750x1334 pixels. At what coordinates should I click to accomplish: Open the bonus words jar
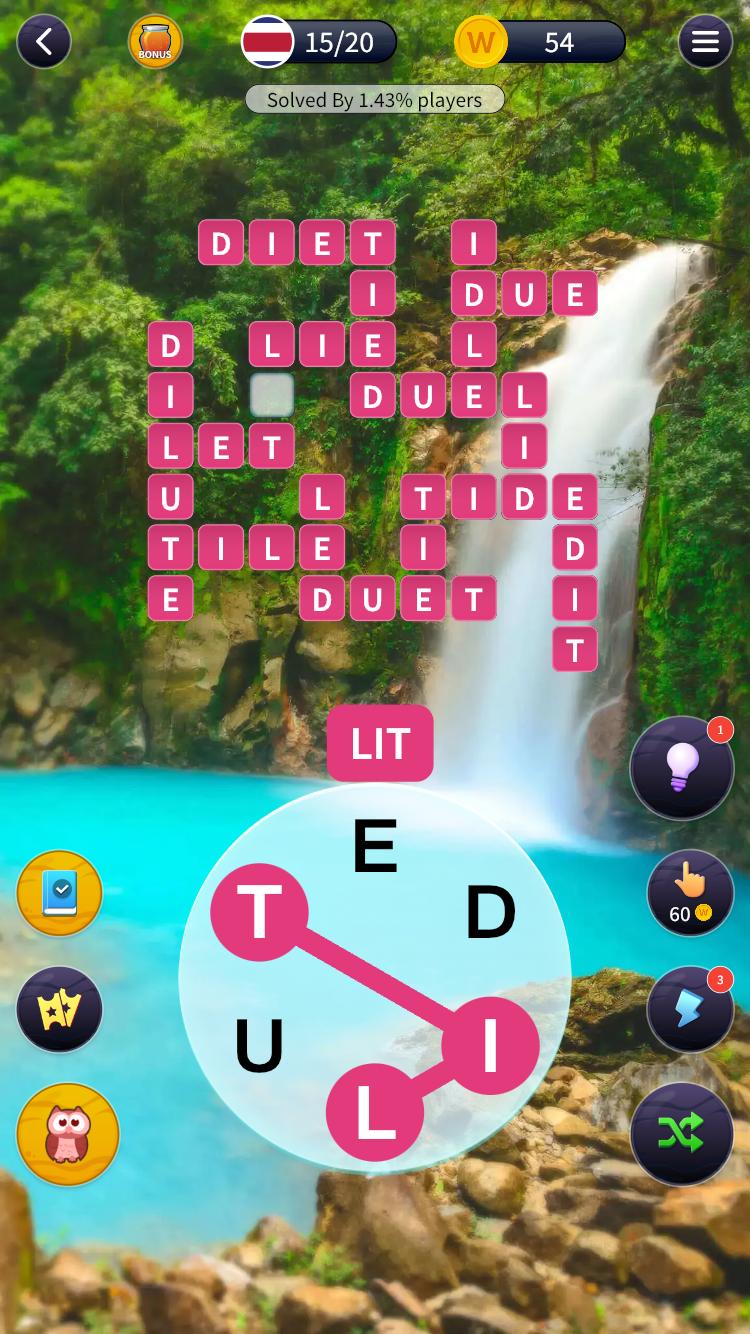[x=155, y=42]
